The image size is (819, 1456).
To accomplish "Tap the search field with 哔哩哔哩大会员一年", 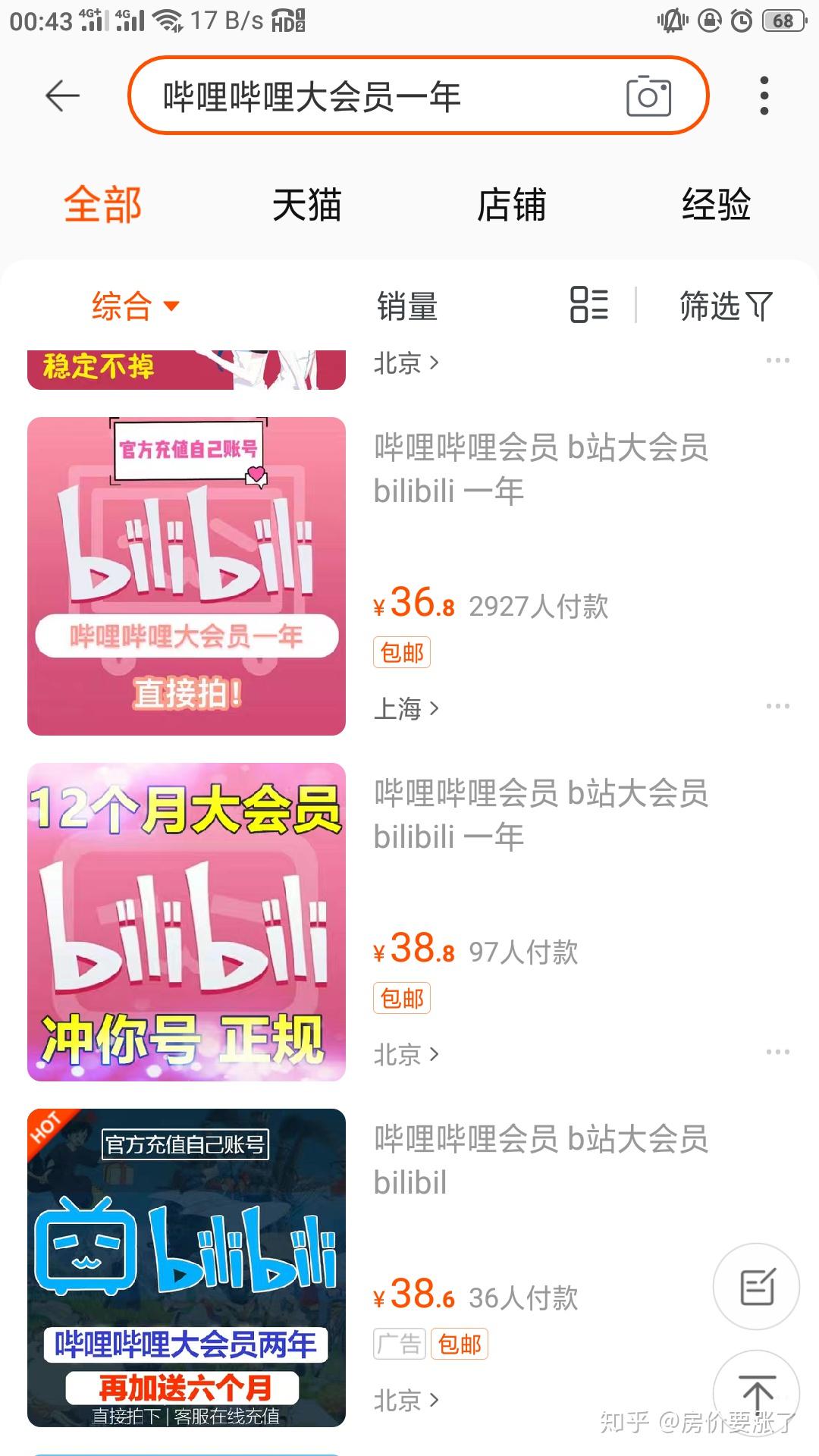I will pos(418,96).
